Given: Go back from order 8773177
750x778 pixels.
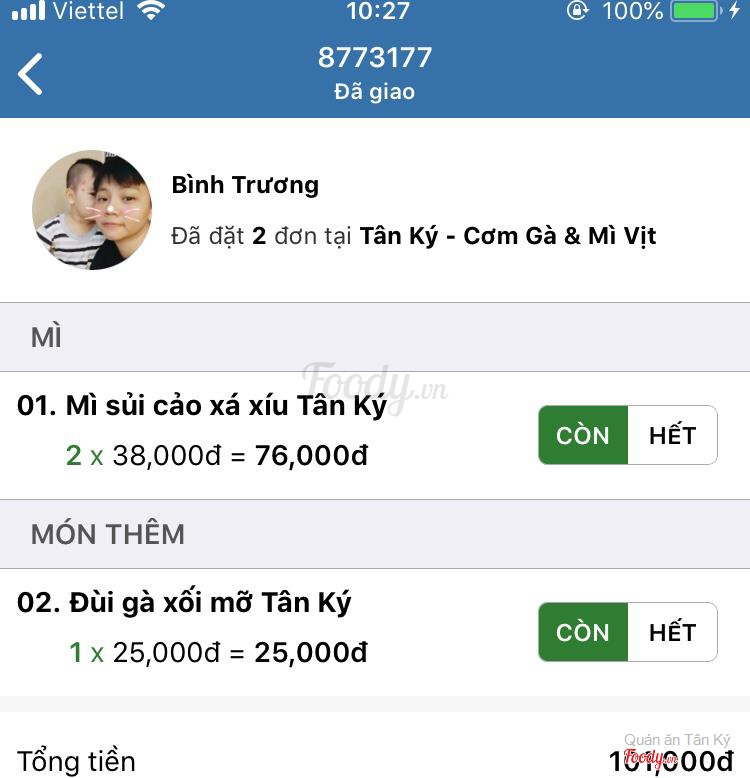Looking at the screenshot, I should point(31,74).
